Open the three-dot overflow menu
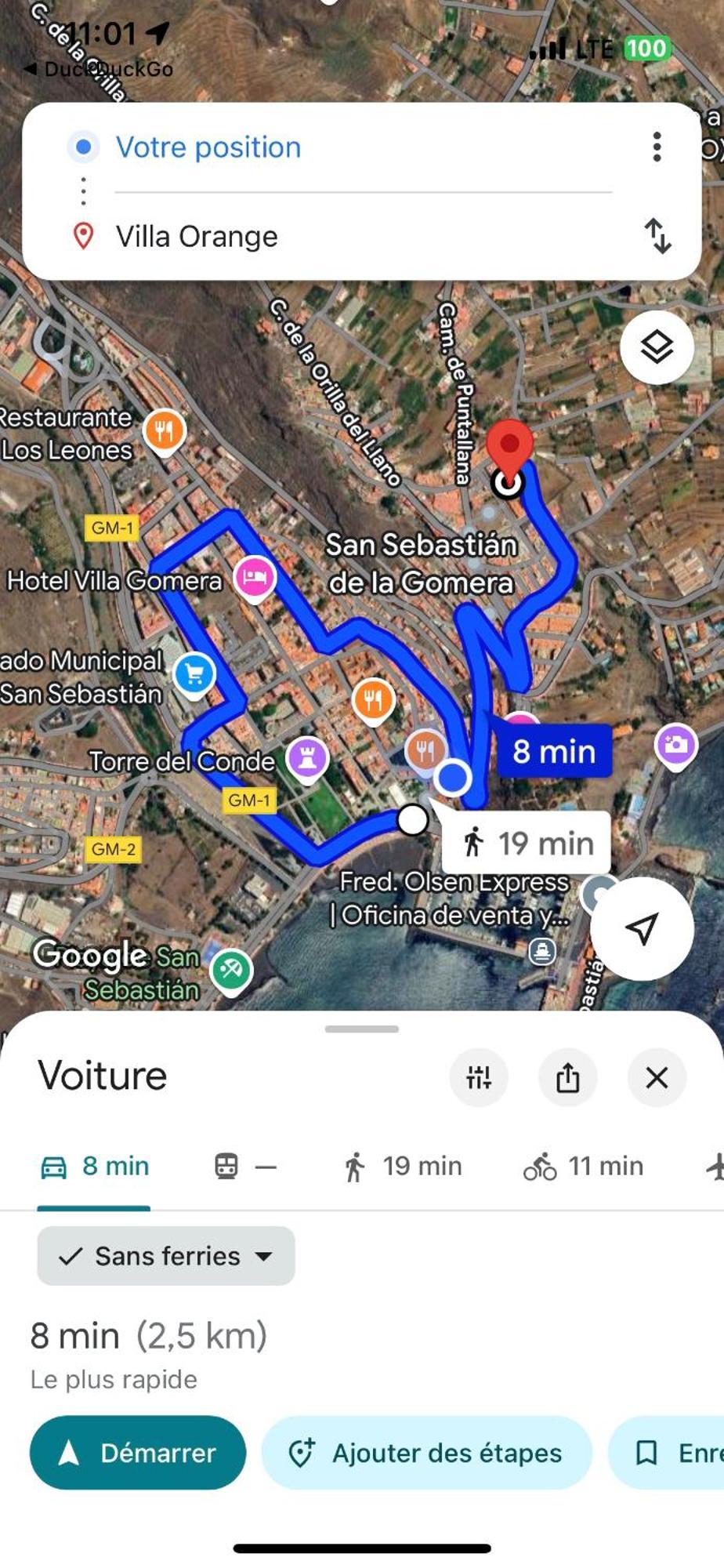Image resolution: width=724 pixels, height=1568 pixels. point(657,147)
